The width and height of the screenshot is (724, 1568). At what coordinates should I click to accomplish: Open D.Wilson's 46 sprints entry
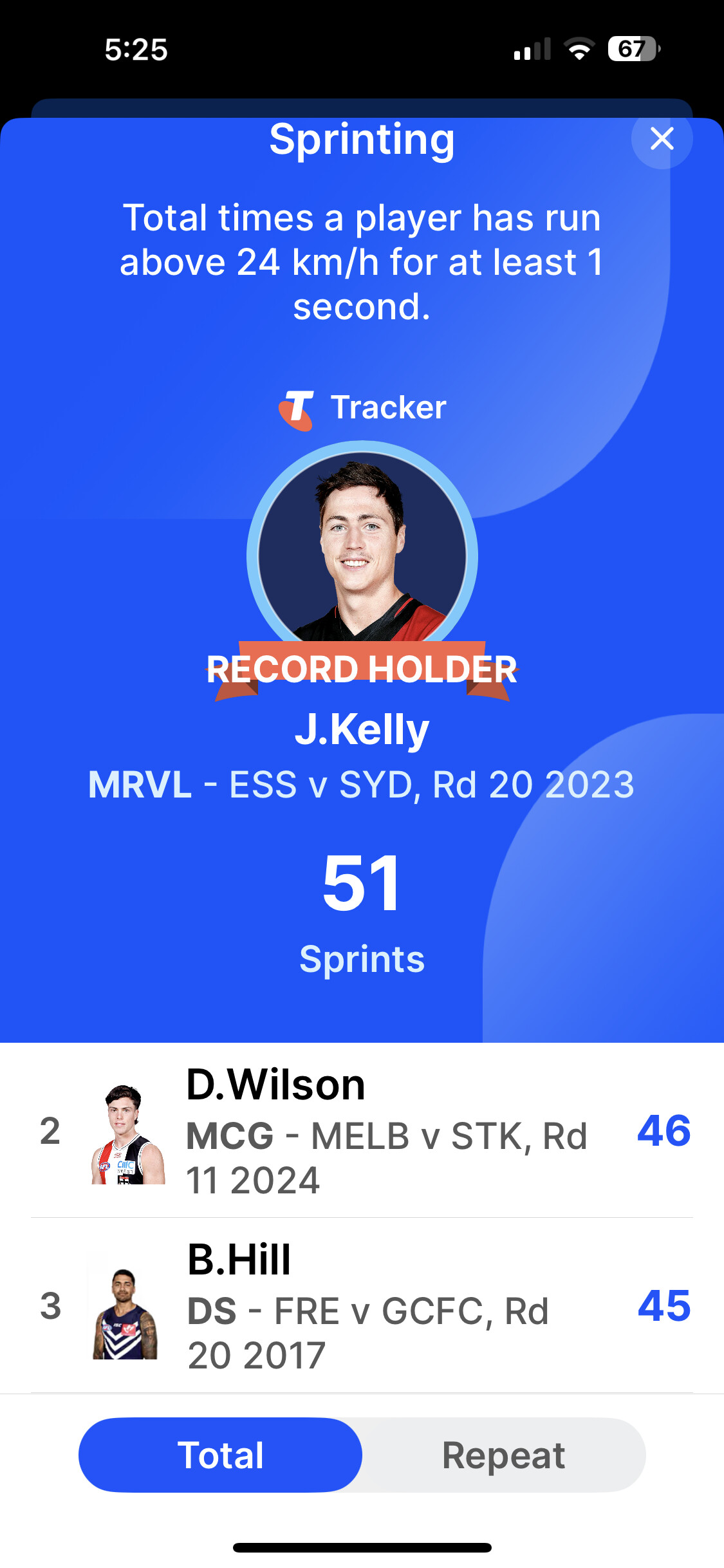pos(362,1131)
